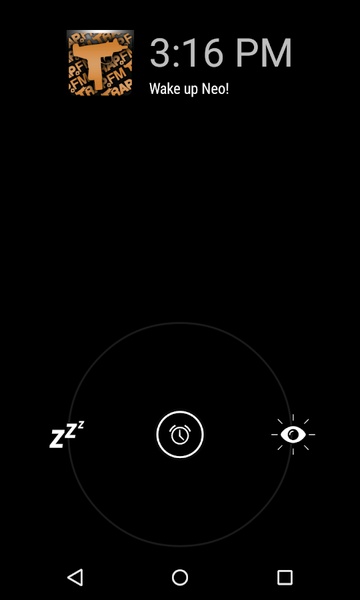Image resolution: width=360 pixels, height=600 pixels.
Task: Return to the home screen
Action: pos(180,577)
